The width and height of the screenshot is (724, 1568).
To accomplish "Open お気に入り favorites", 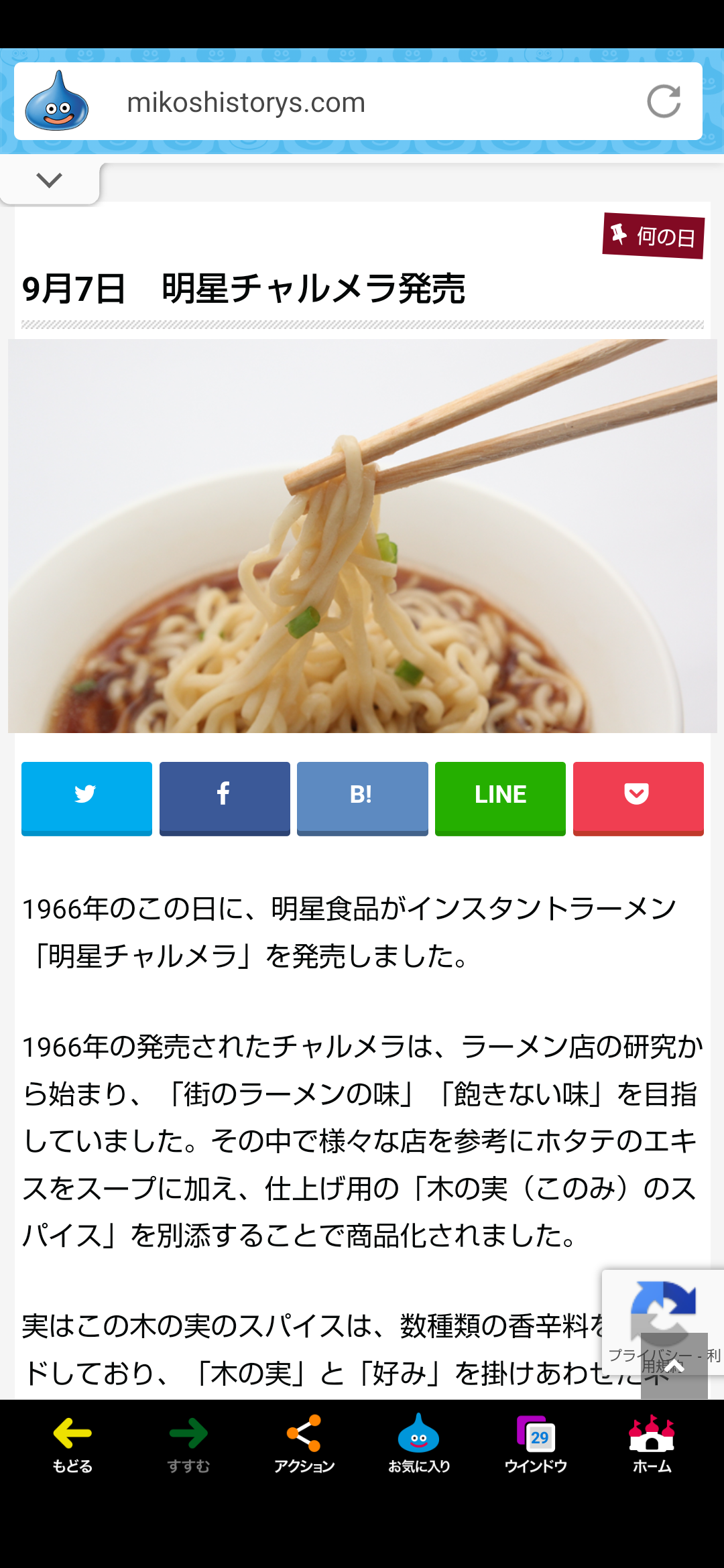I will [419, 1444].
